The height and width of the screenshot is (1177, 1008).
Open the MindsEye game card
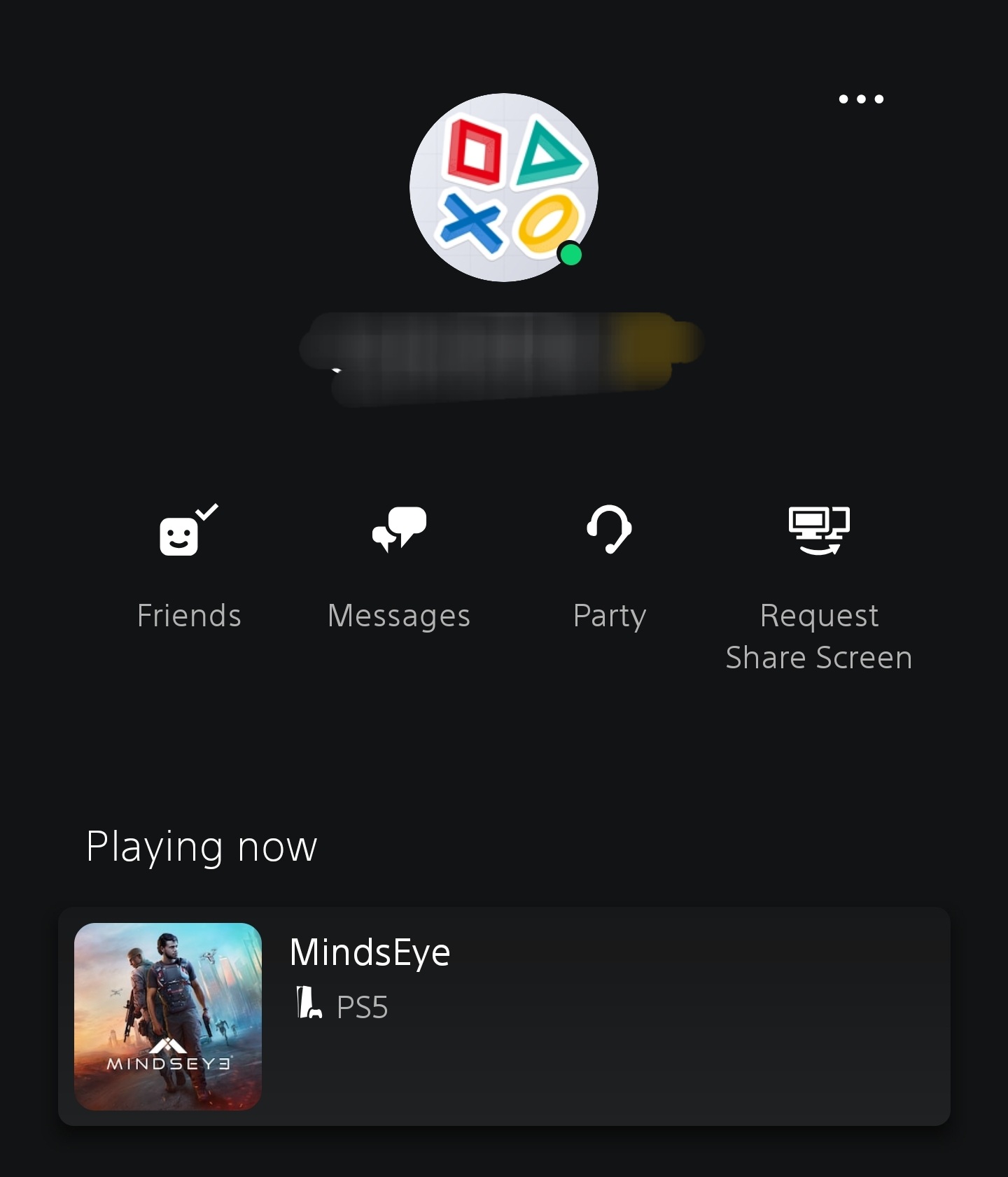[x=504, y=1016]
